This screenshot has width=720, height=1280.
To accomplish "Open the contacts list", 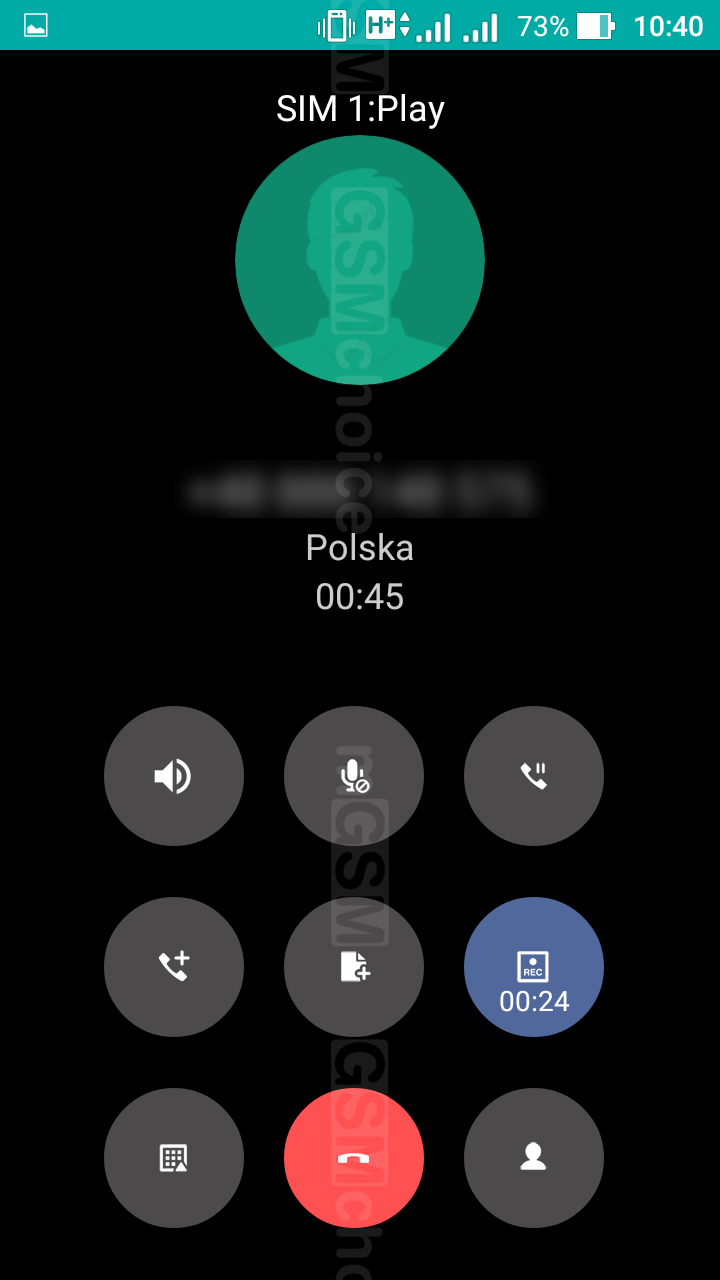I will [x=534, y=1158].
